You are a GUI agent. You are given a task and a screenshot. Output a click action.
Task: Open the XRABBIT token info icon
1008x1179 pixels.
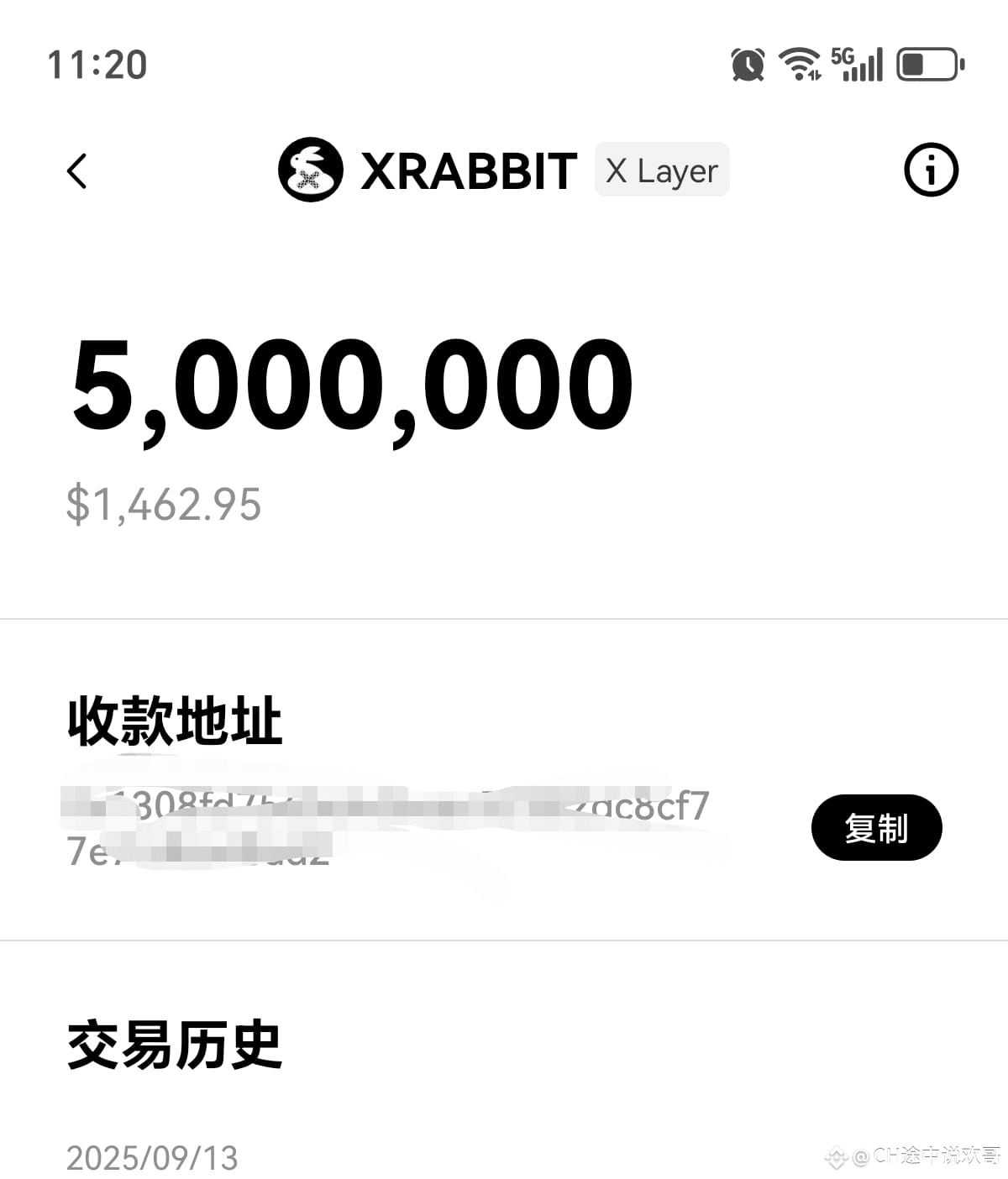[930, 170]
